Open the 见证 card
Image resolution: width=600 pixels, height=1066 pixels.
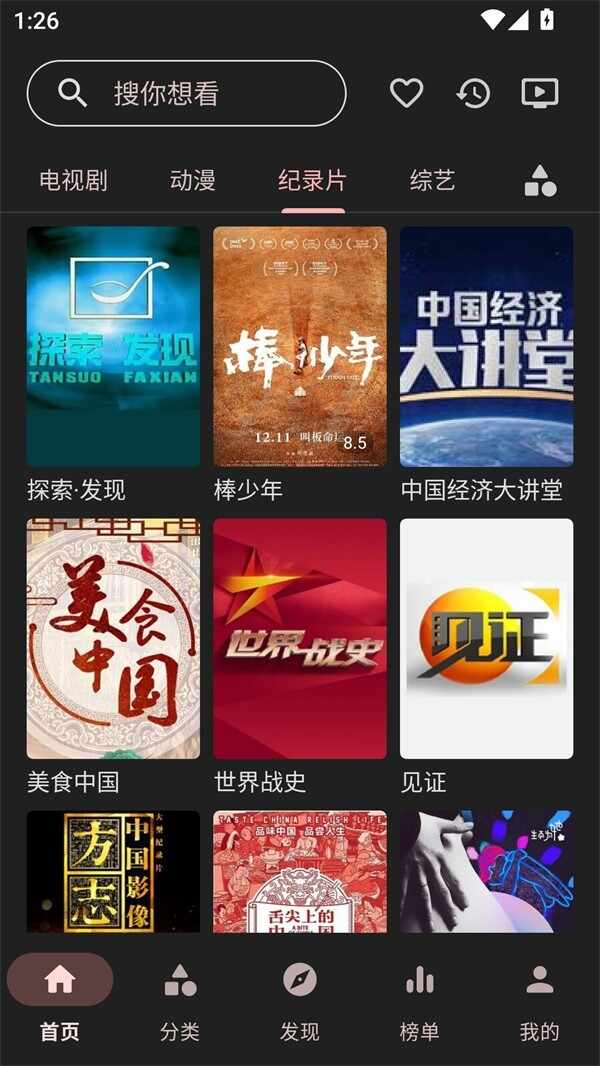(486, 657)
